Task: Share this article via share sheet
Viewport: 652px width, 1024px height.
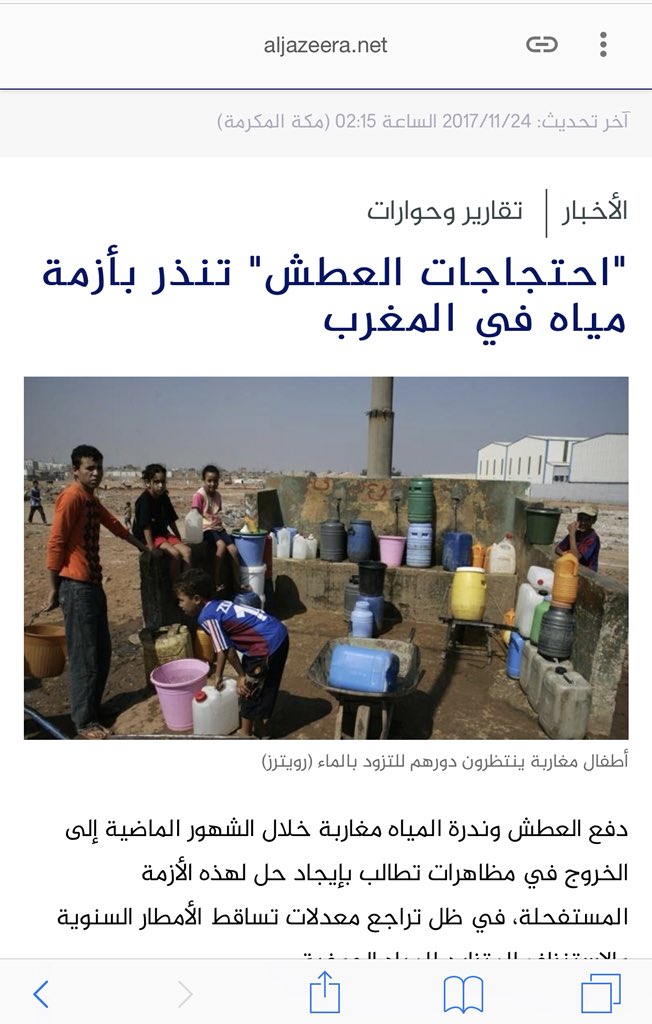Action: [x=324, y=992]
